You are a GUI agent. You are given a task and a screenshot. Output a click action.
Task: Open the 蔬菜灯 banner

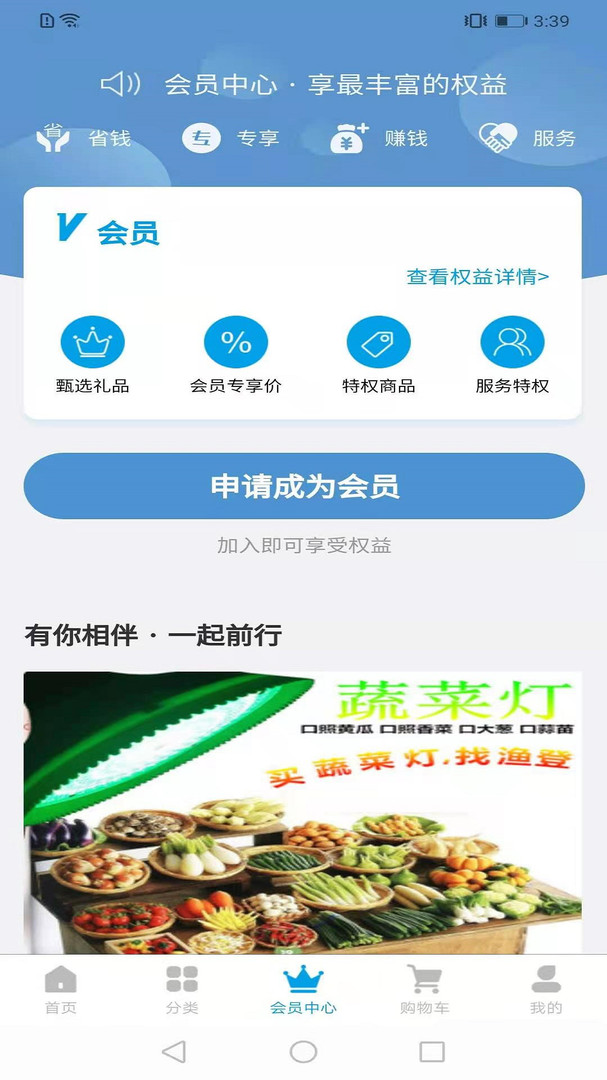tap(303, 812)
